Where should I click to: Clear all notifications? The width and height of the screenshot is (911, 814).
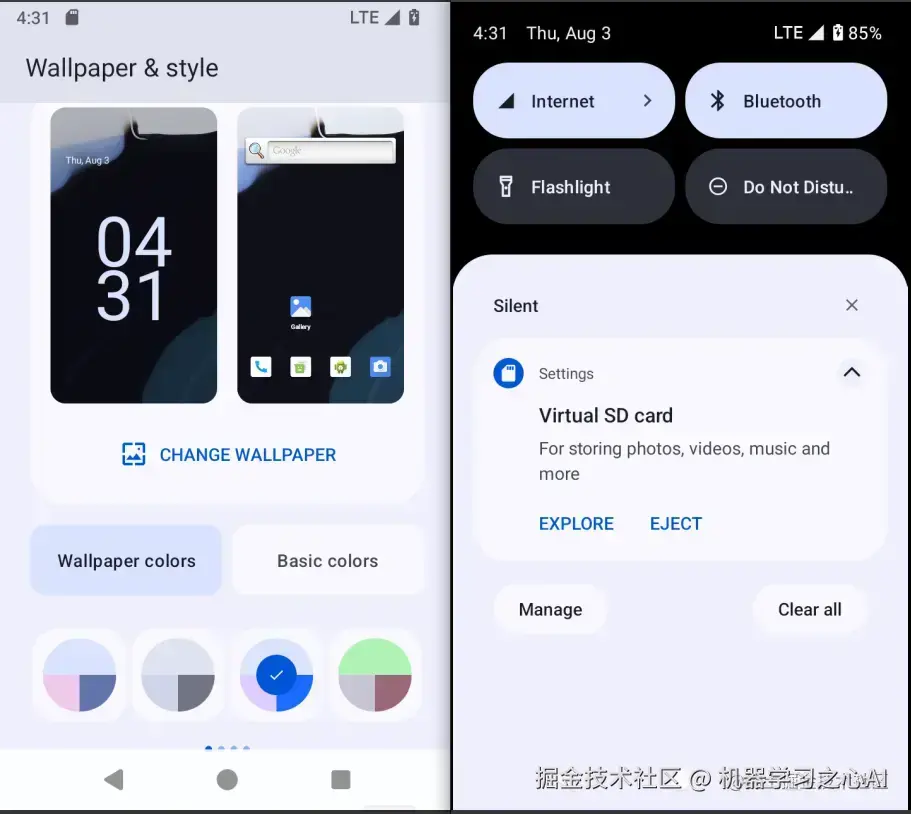[809, 609]
